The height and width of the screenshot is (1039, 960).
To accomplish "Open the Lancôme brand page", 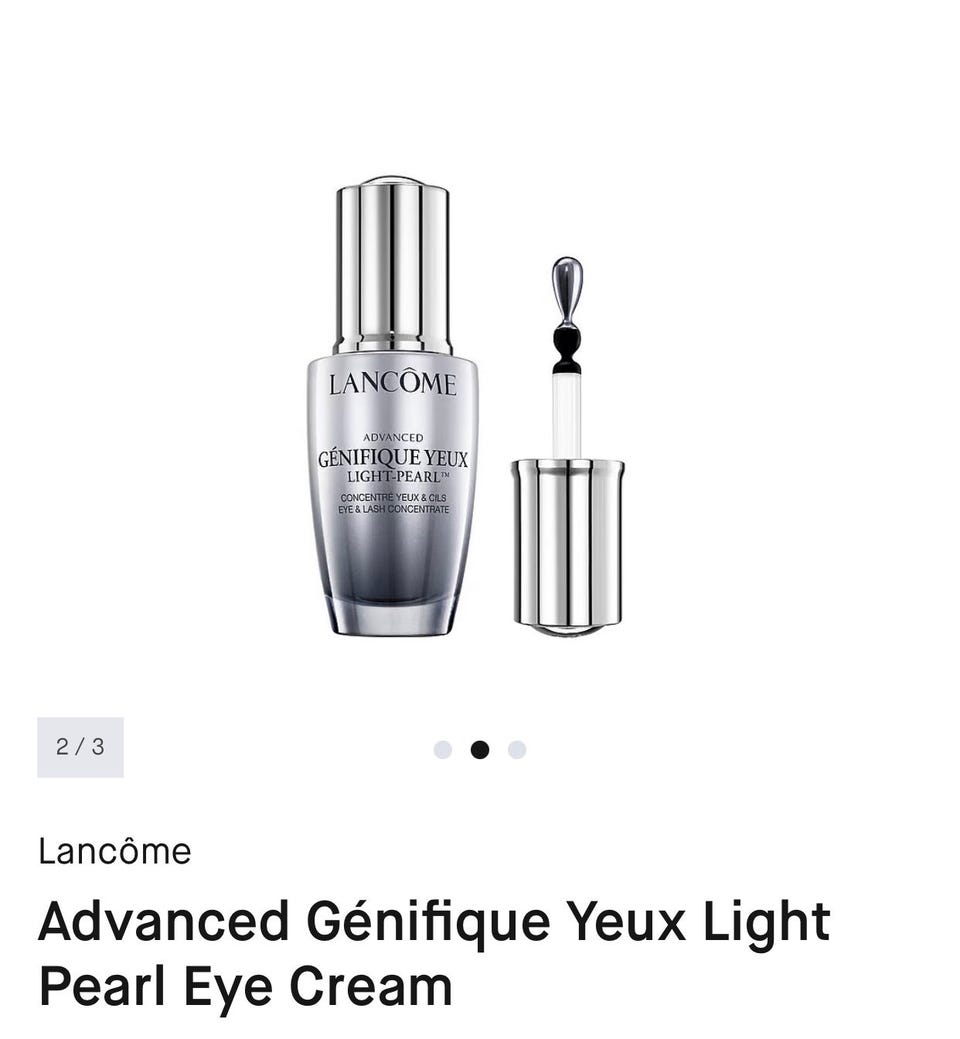I will [114, 852].
